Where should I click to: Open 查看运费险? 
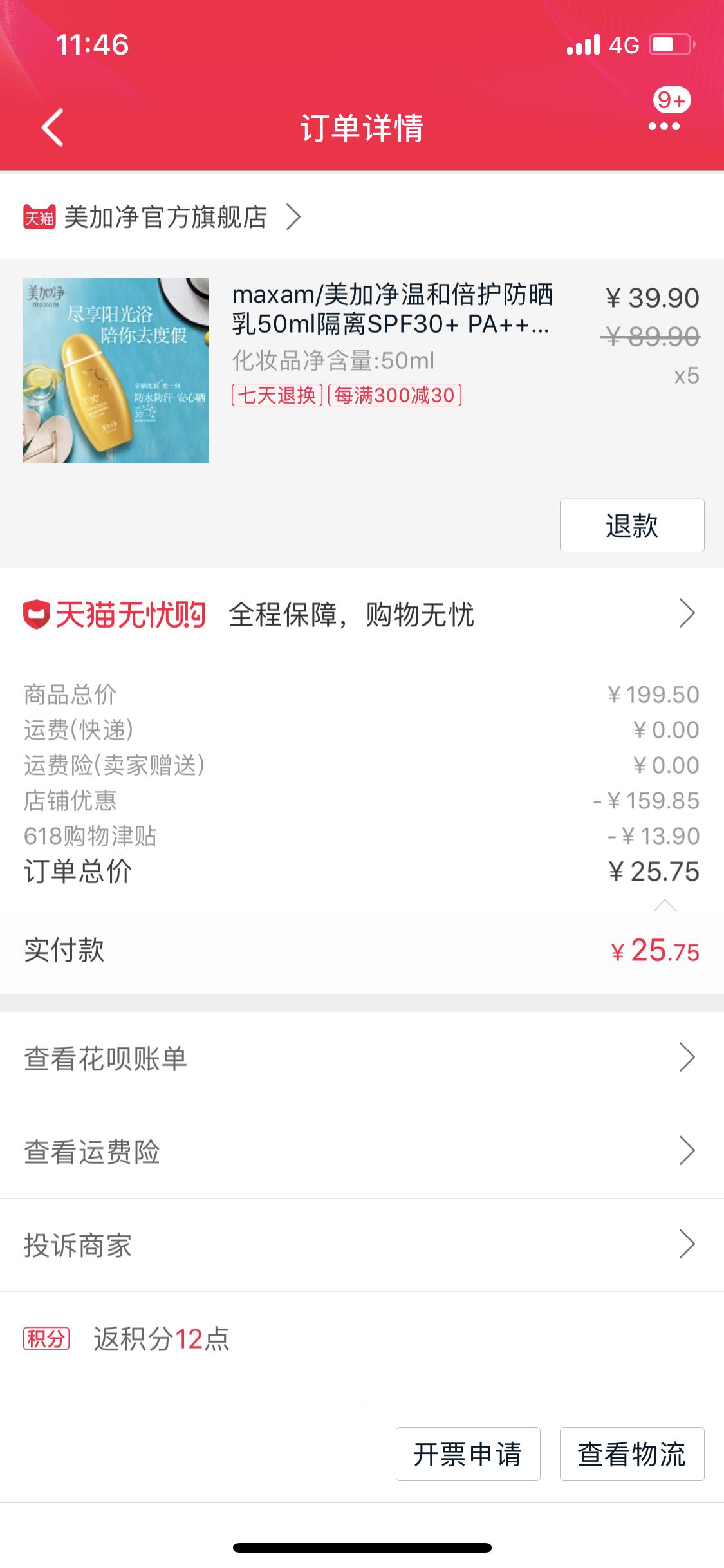(362, 1152)
